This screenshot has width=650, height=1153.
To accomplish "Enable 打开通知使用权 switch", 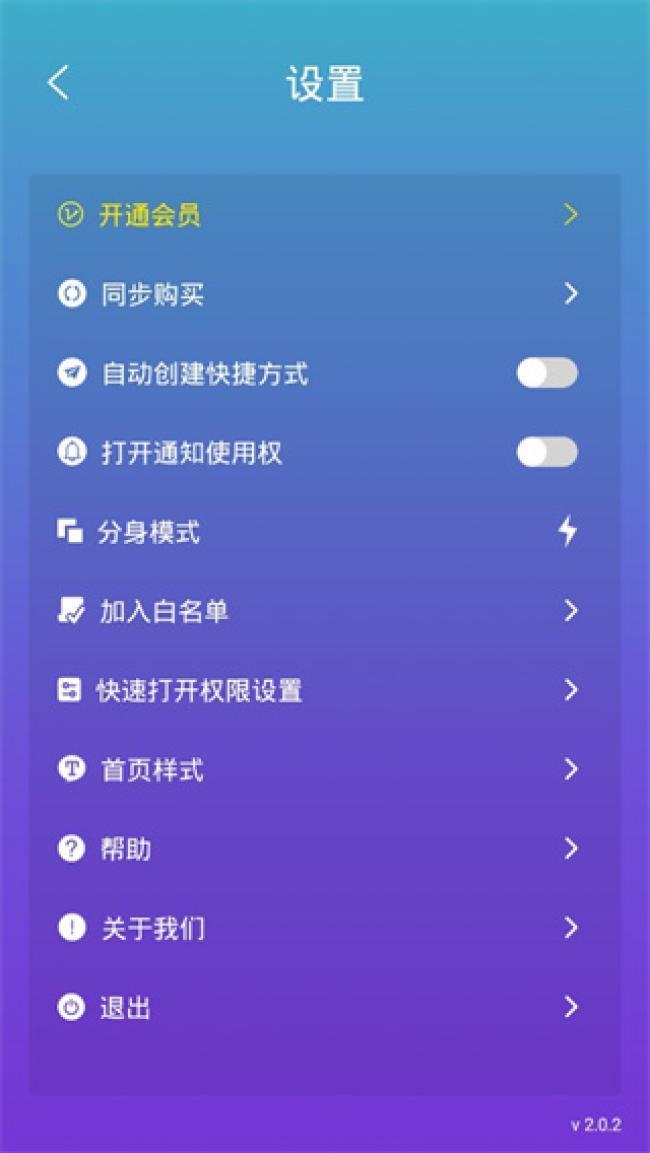I will click(x=546, y=452).
